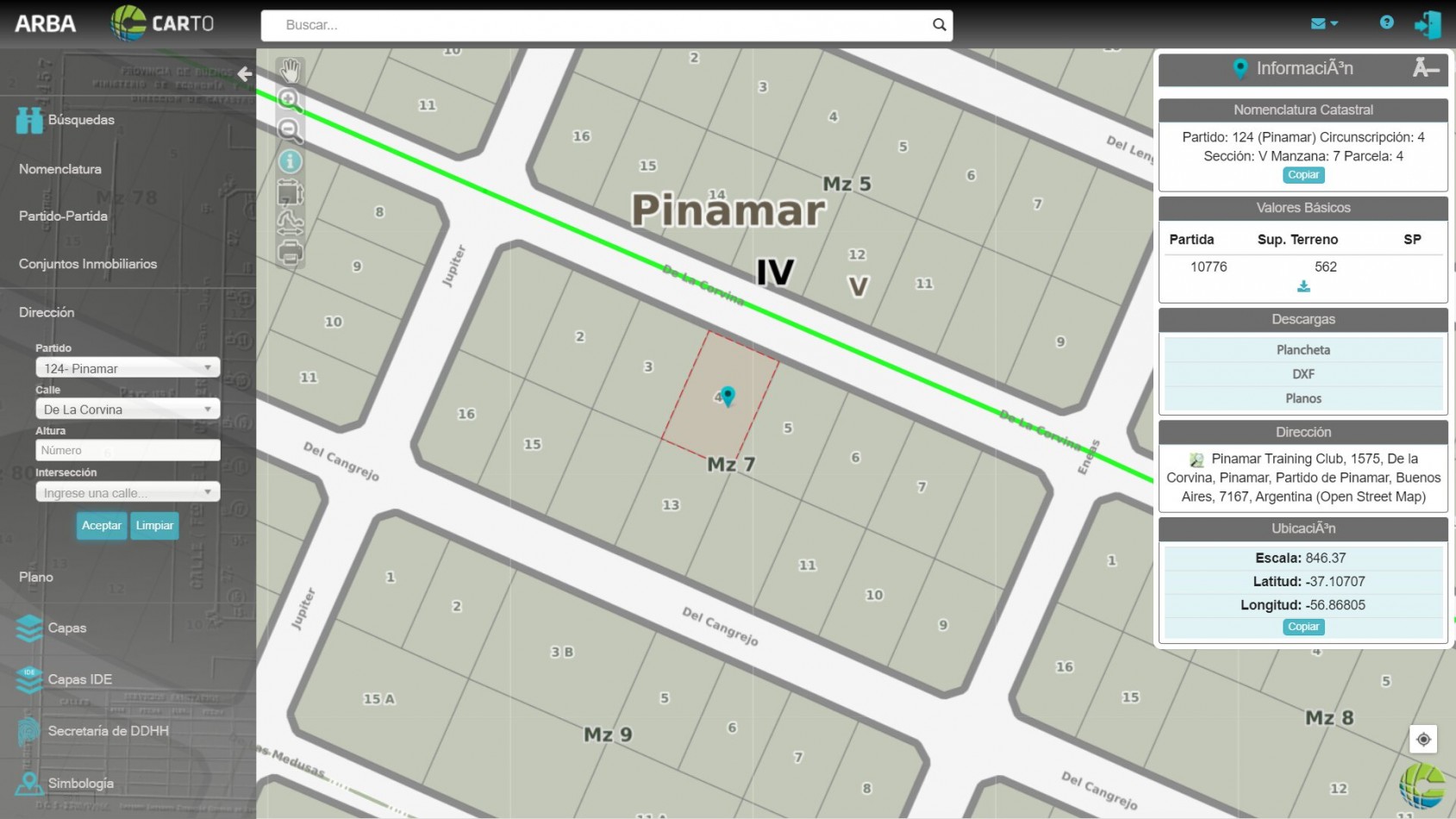Open Conjuntos Inmobiliarios search
Screen dimensions: 1456x819
[88, 264]
